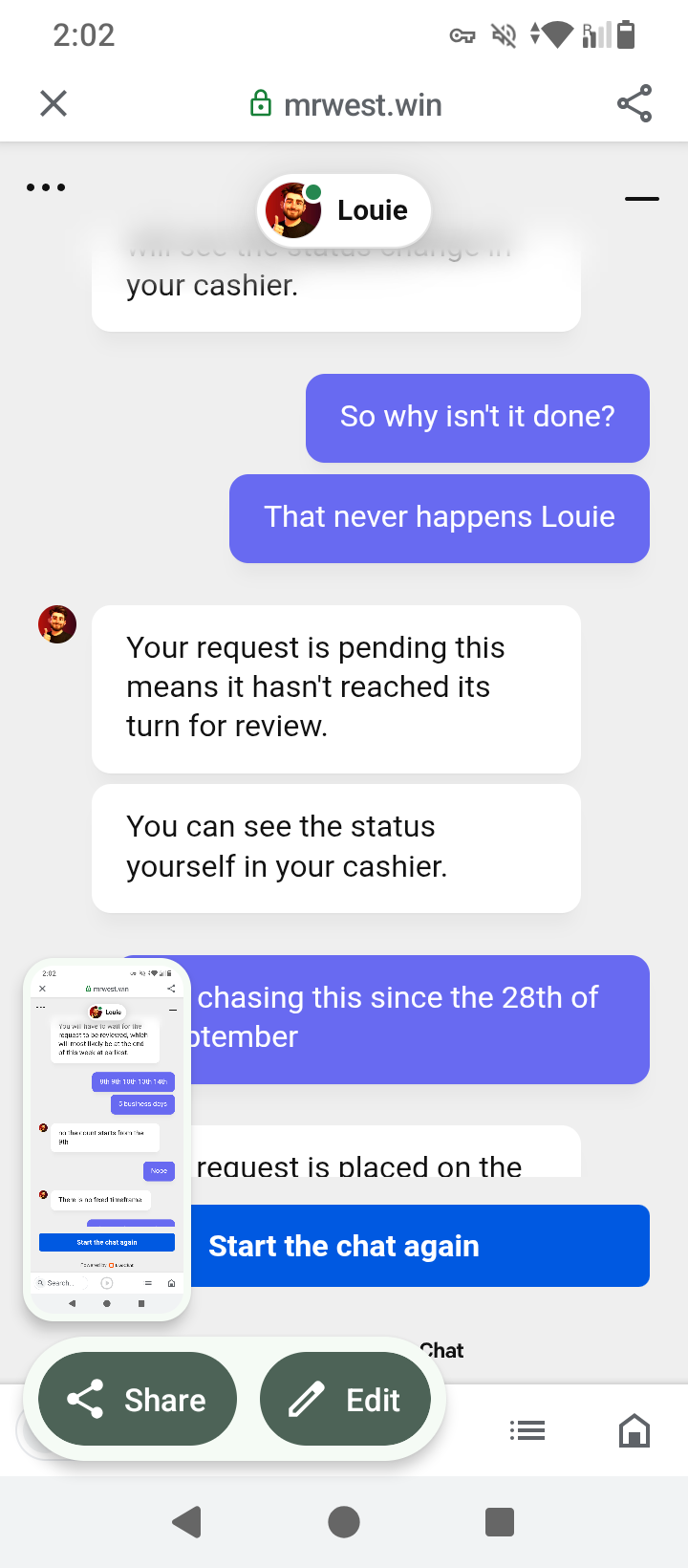Go back with system back button
This screenshot has width=688, height=1568.
coord(188,1521)
